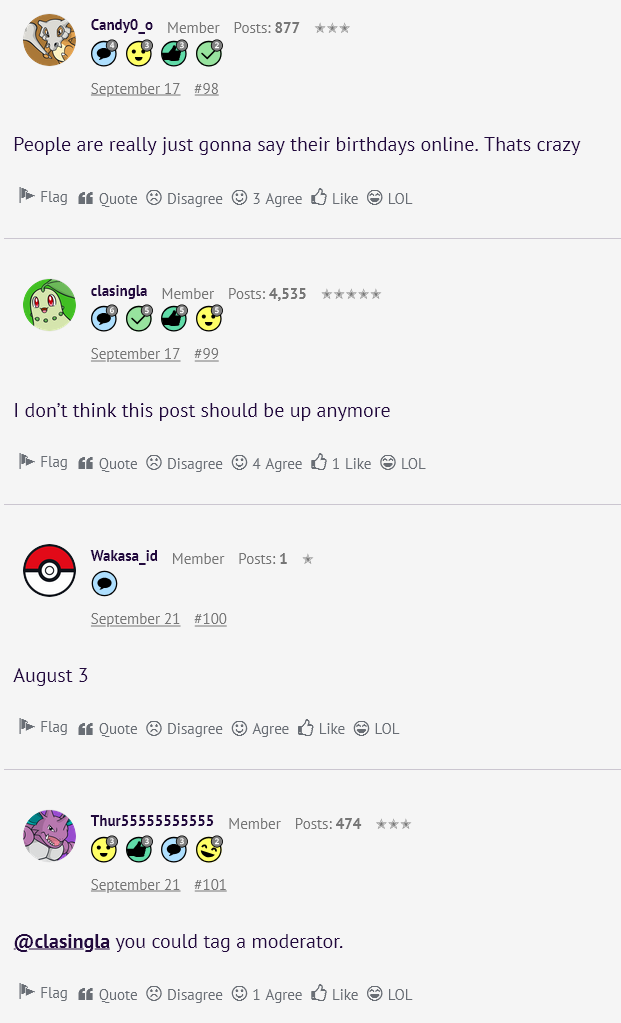Flag Thur55555555555's post #101
Screen dimensions: 621x1023
pos(42,993)
